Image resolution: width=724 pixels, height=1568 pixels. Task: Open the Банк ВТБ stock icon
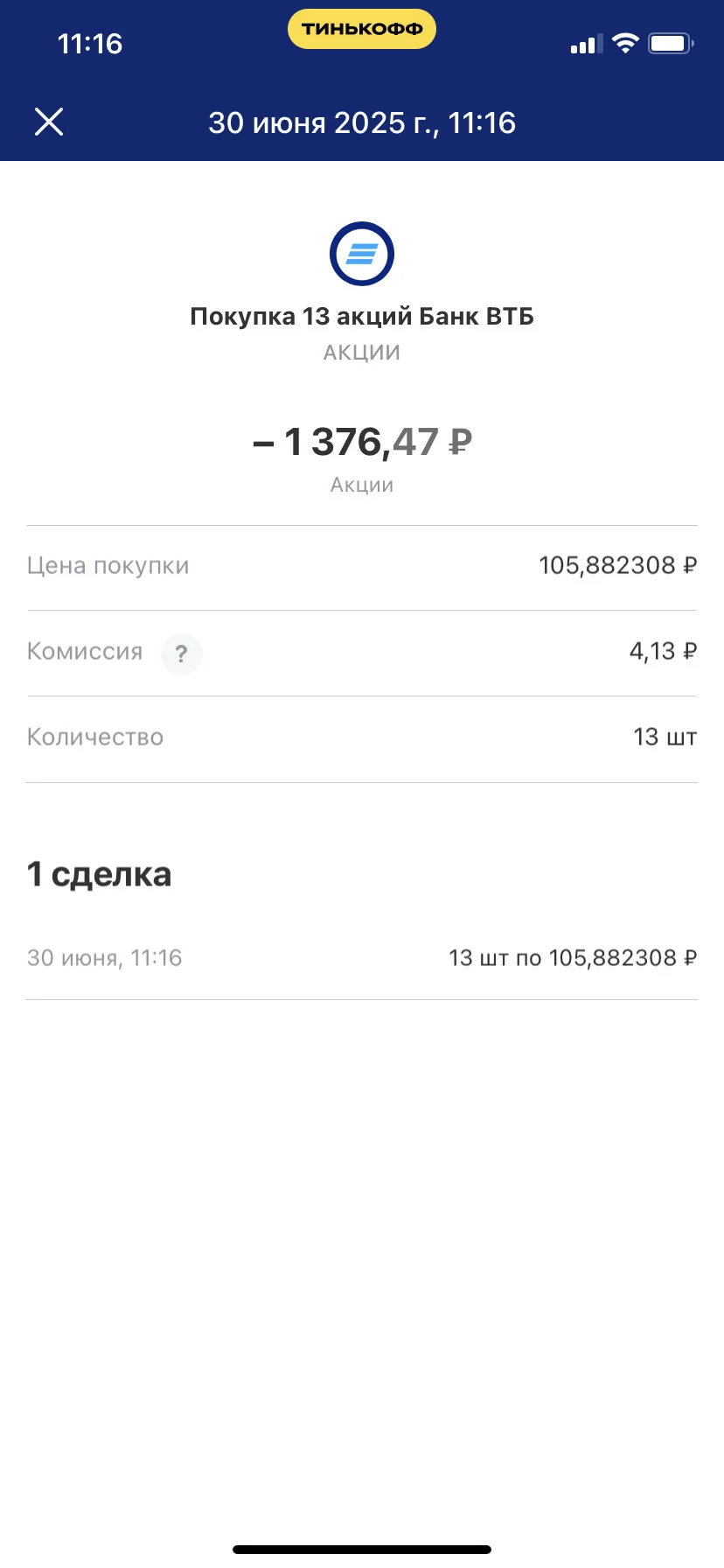click(x=362, y=254)
